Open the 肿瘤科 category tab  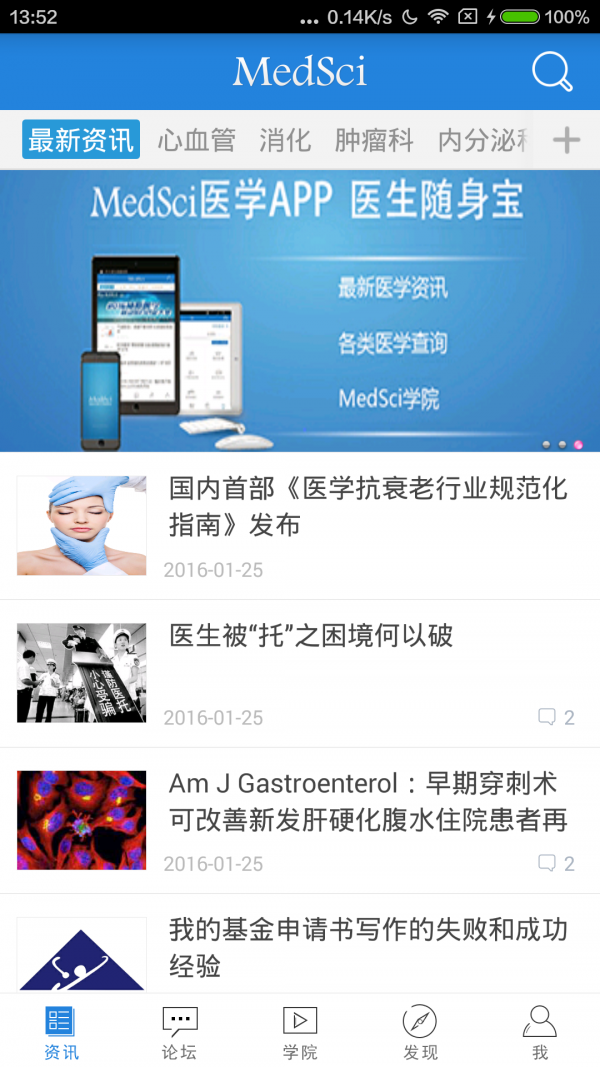(374, 140)
